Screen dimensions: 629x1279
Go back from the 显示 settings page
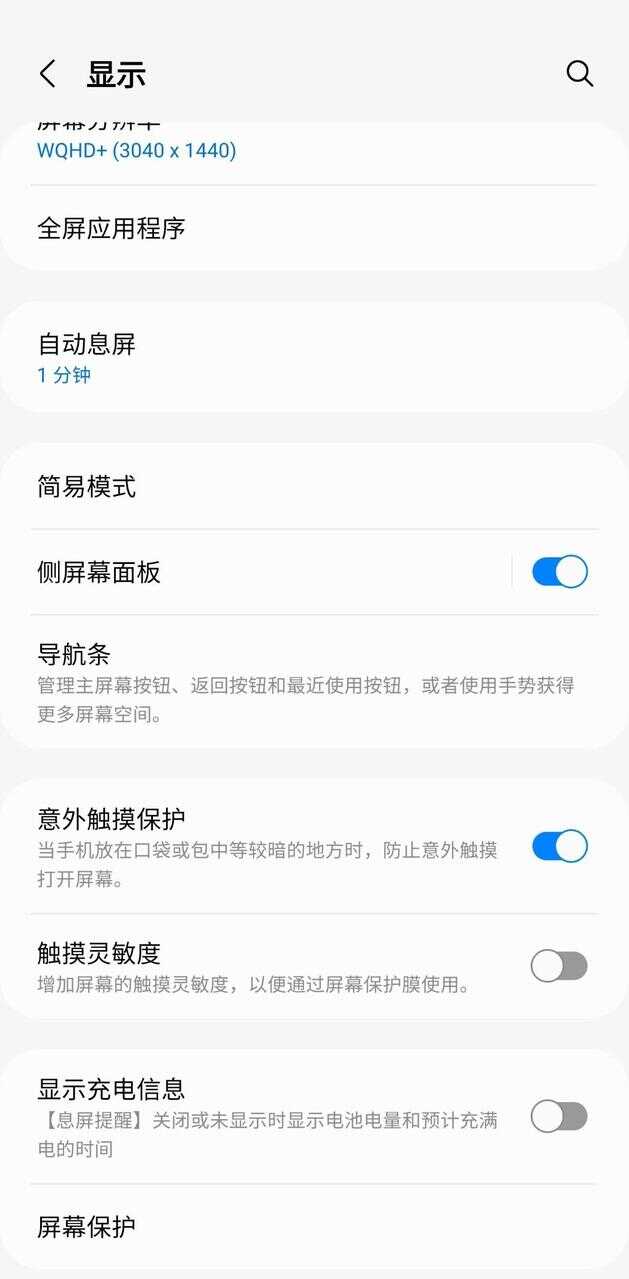[x=47, y=74]
